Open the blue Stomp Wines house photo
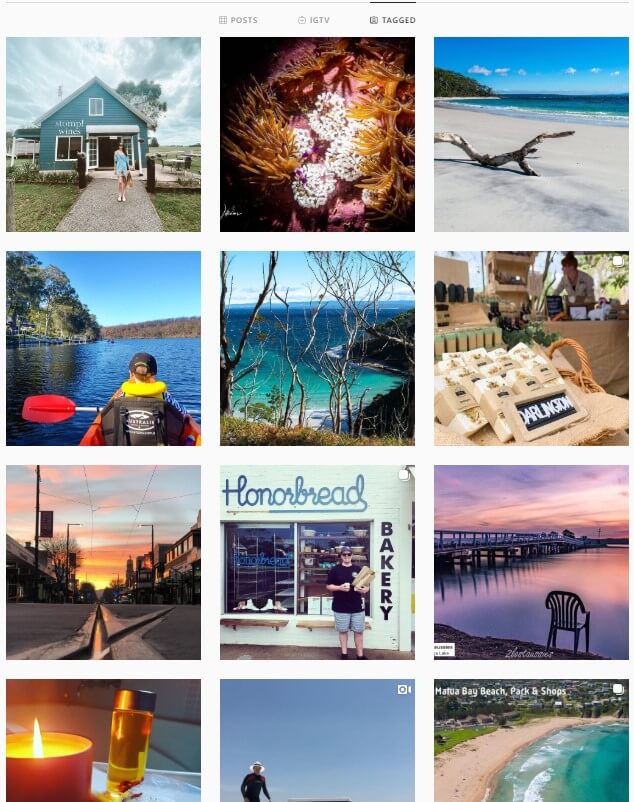The width and height of the screenshot is (634, 802). [x=103, y=134]
